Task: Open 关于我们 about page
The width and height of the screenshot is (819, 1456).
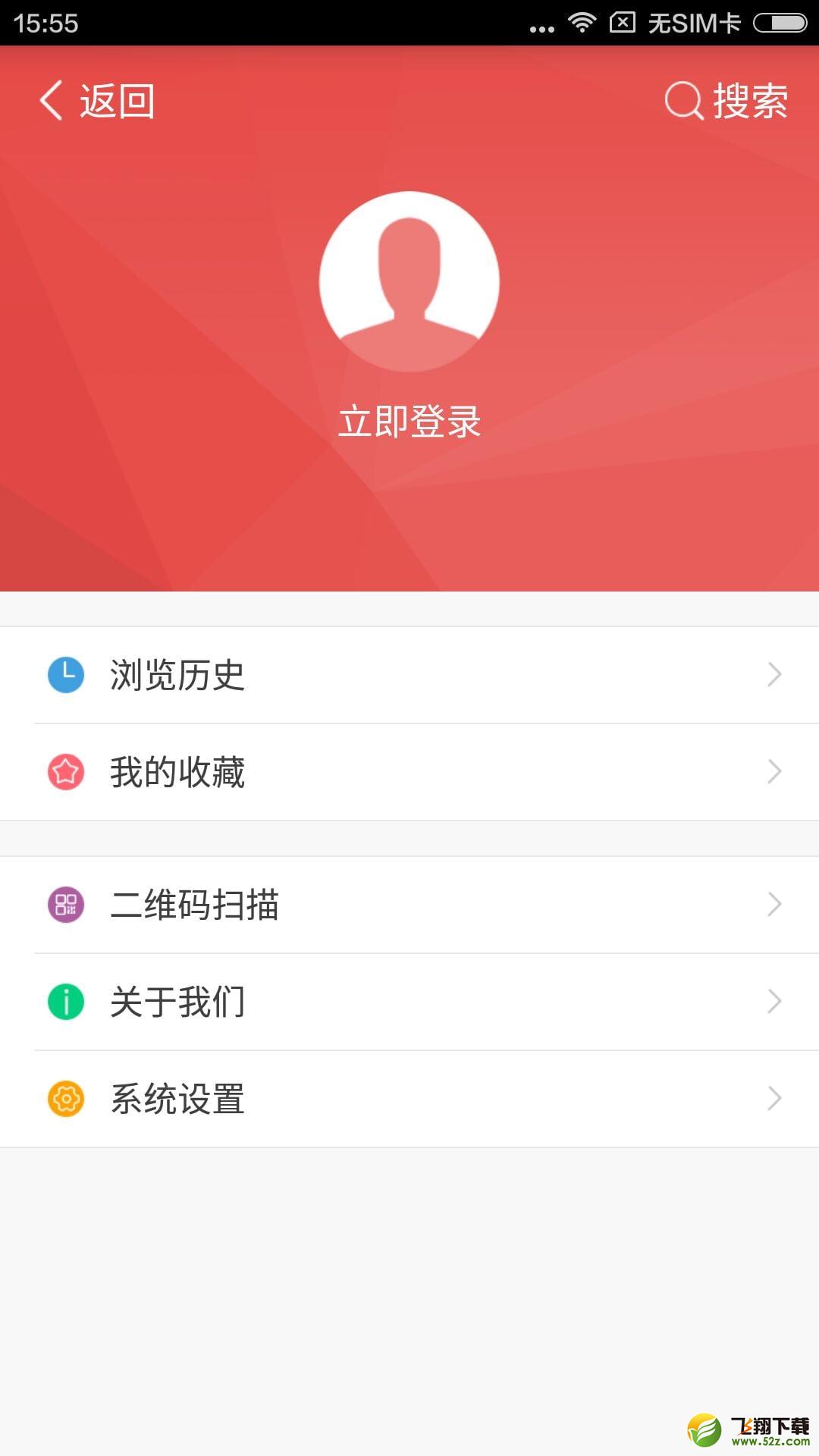Action: pyautogui.click(x=409, y=1002)
